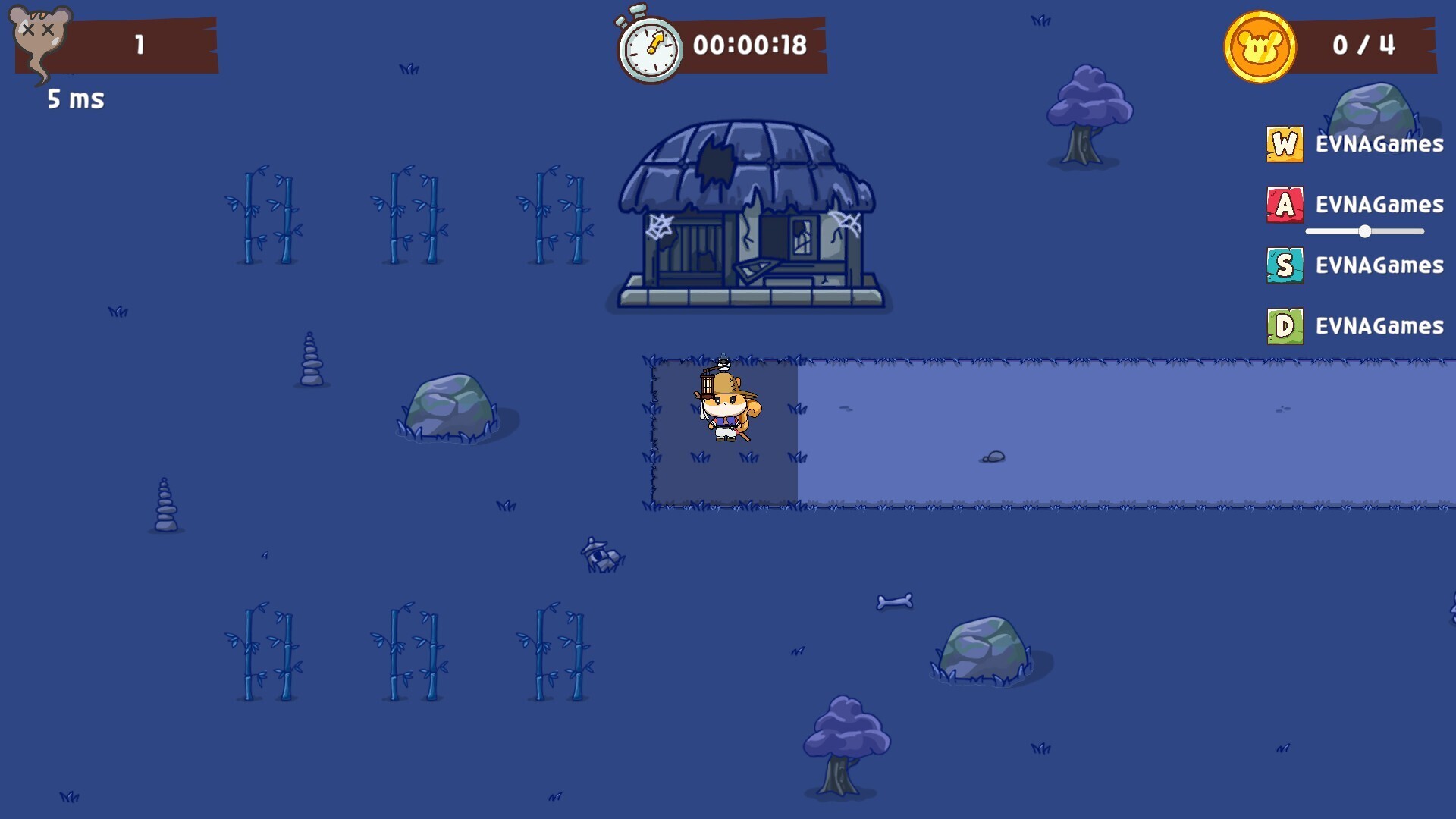This screenshot has height=819, width=1456.
Task: Tap the W direction key
Action: [x=1285, y=144]
